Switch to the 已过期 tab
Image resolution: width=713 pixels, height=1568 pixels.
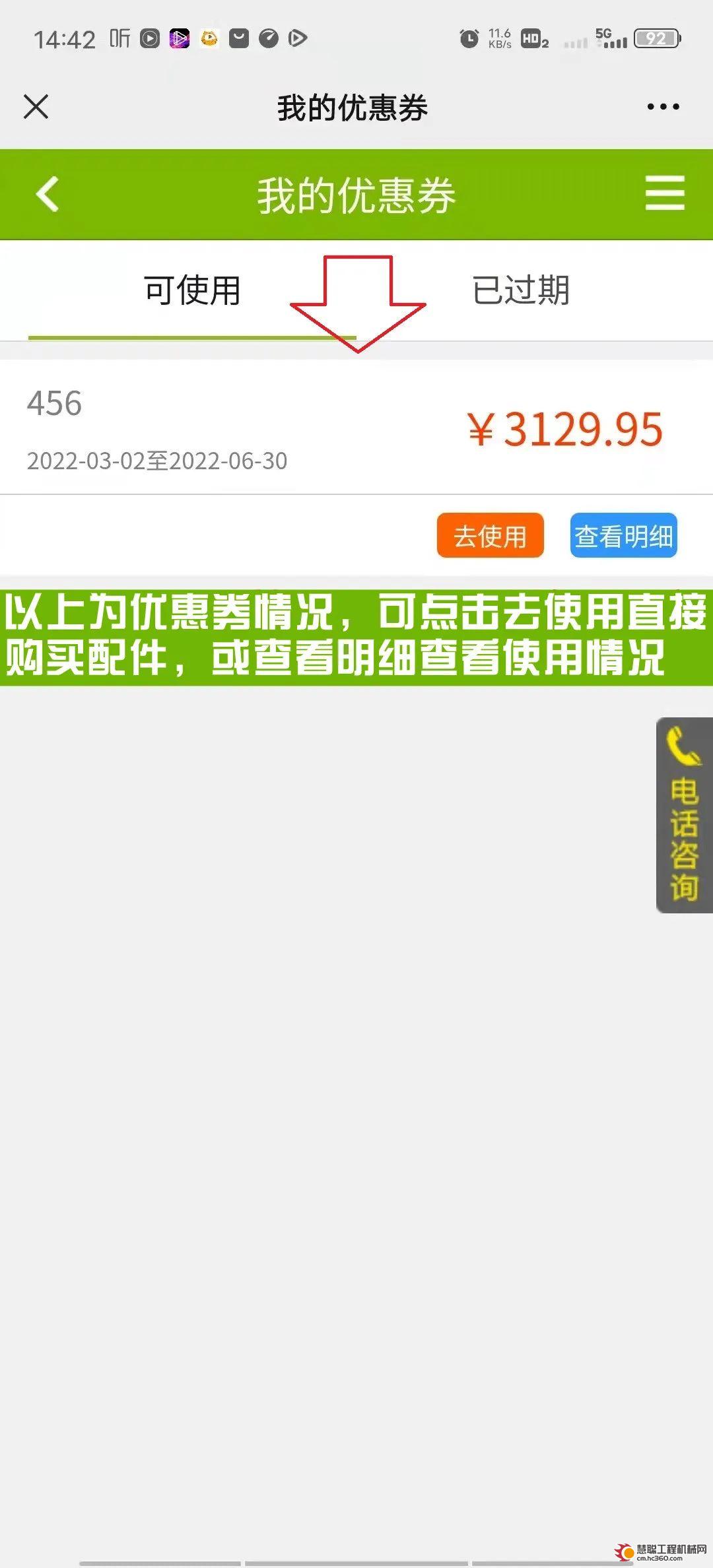521,290
